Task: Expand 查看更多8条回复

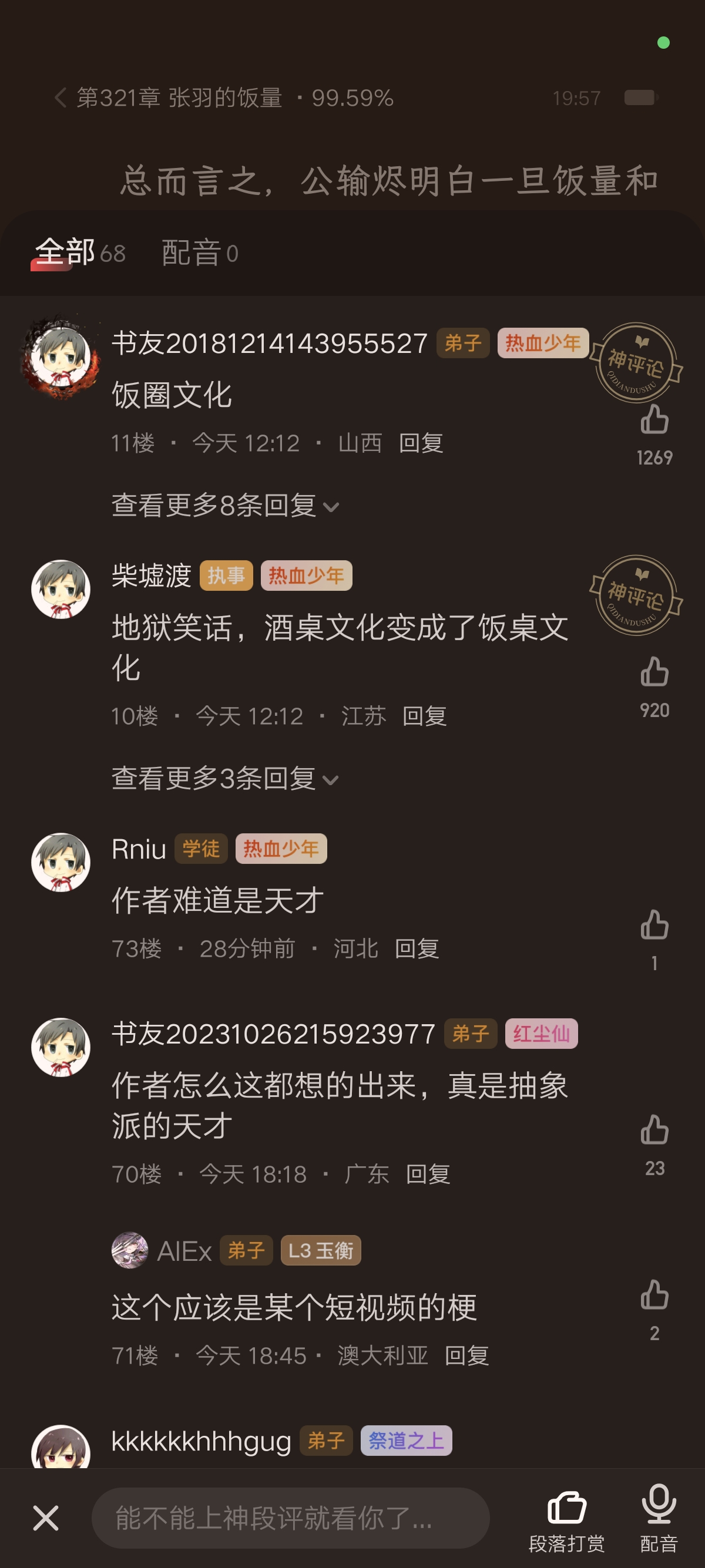Action: (x=225, y=505)
